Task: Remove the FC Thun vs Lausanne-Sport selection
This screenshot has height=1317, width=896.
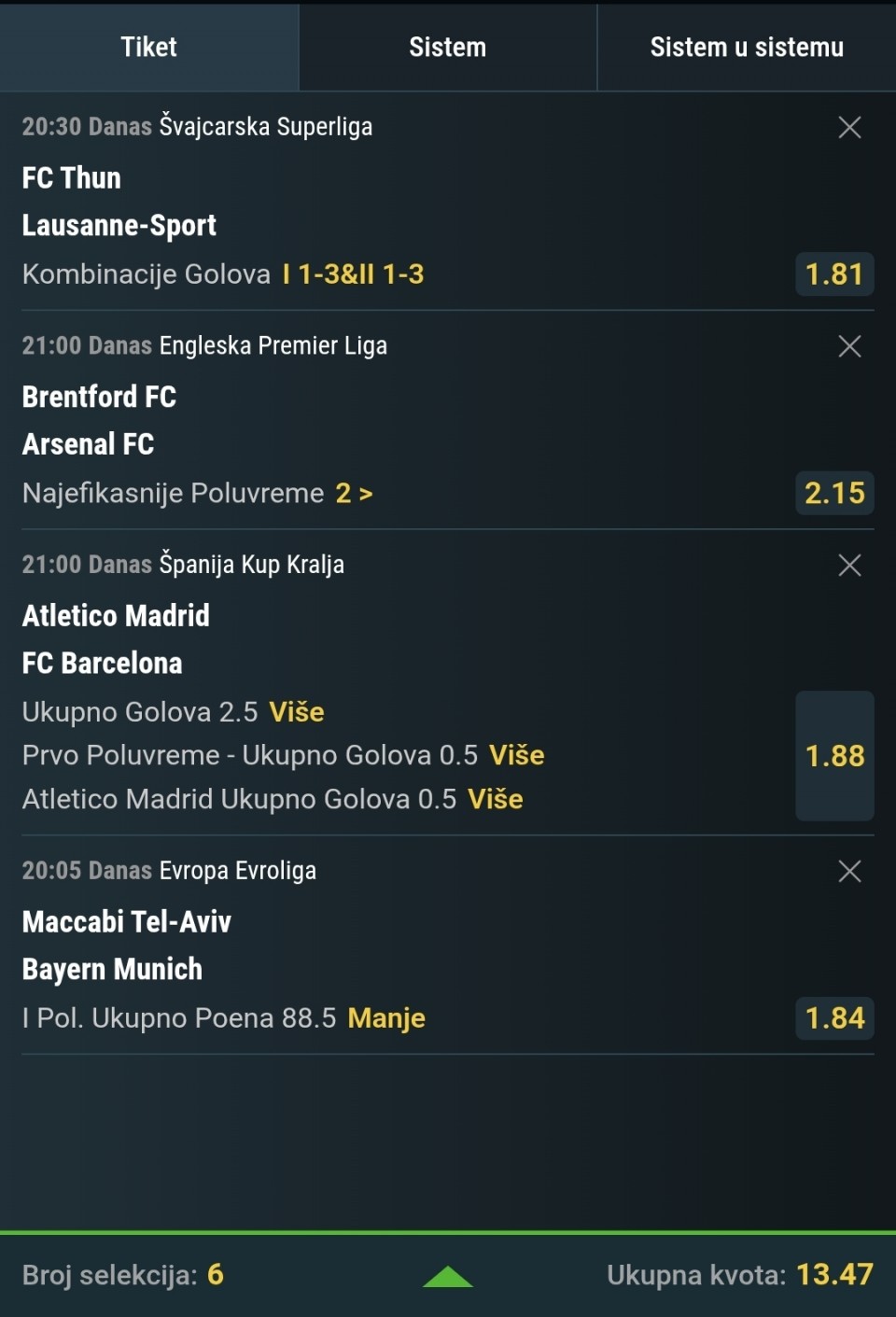Action: tap(849, 128)
